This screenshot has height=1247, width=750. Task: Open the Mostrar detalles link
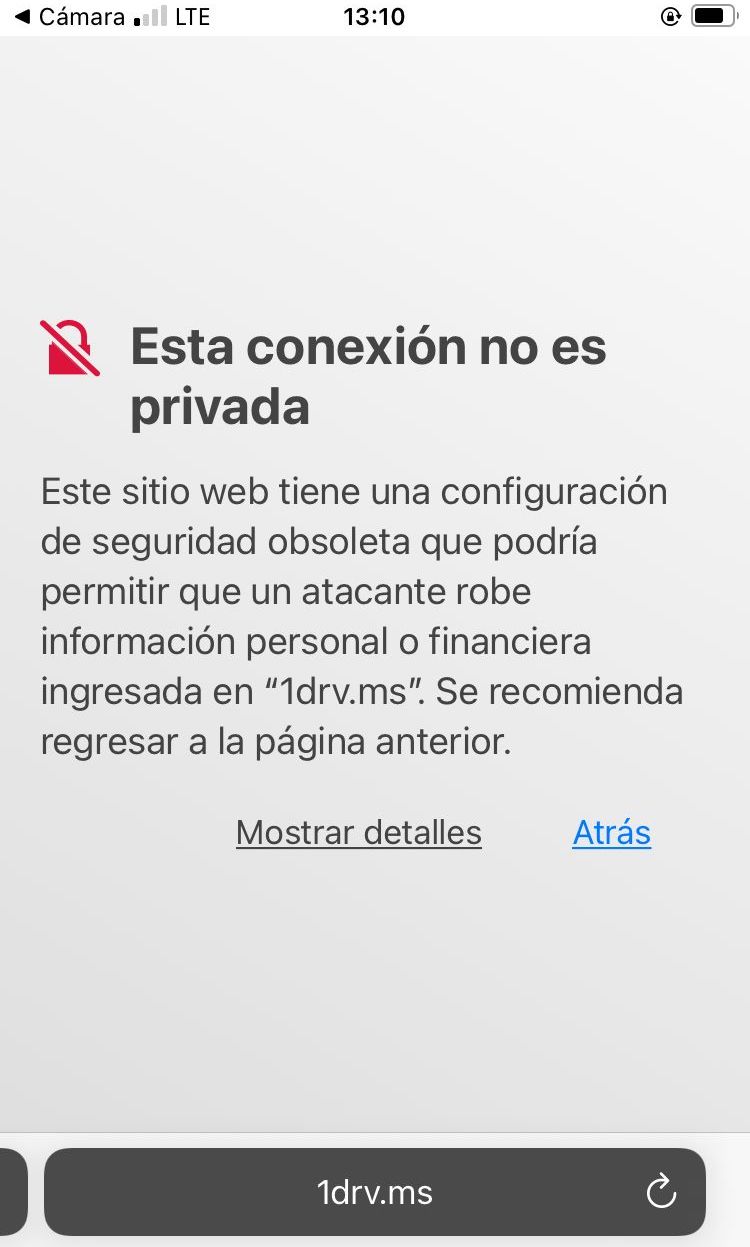coord(358,832)
